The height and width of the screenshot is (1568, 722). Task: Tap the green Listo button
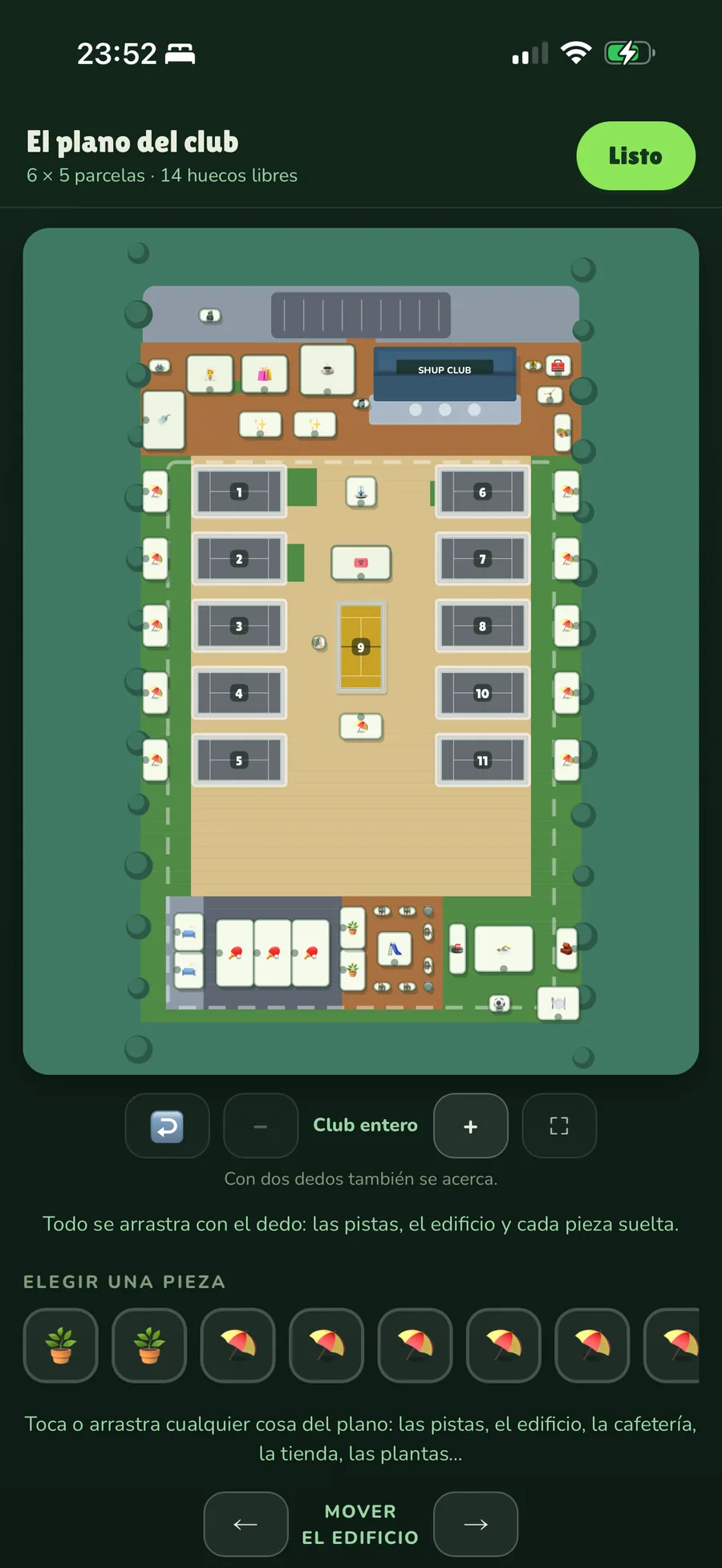635,156
